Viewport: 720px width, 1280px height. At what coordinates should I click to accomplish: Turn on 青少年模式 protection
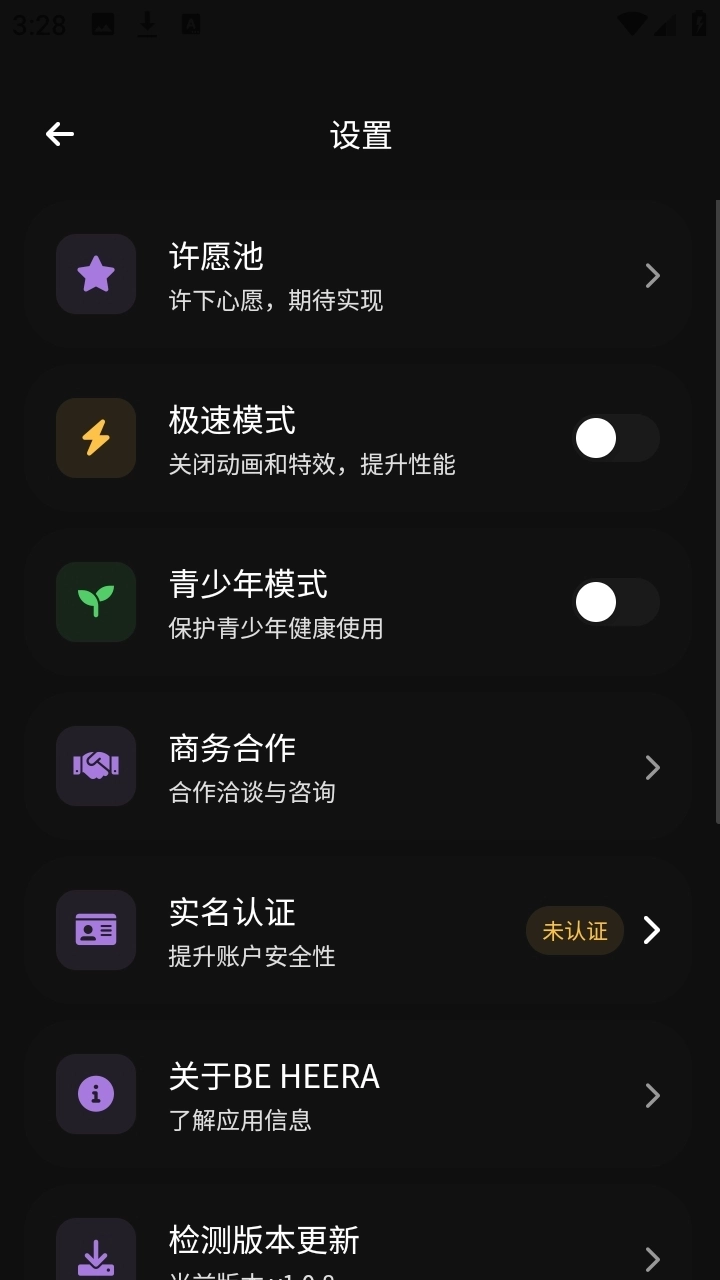tap(615, 602)
